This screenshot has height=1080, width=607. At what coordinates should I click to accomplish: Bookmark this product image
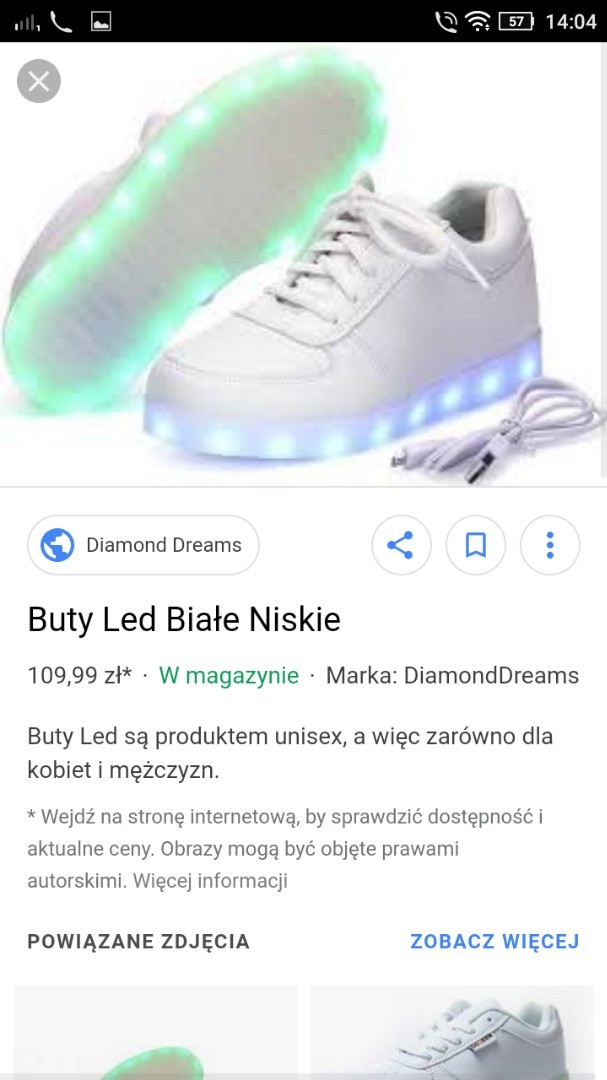point(475,545)
